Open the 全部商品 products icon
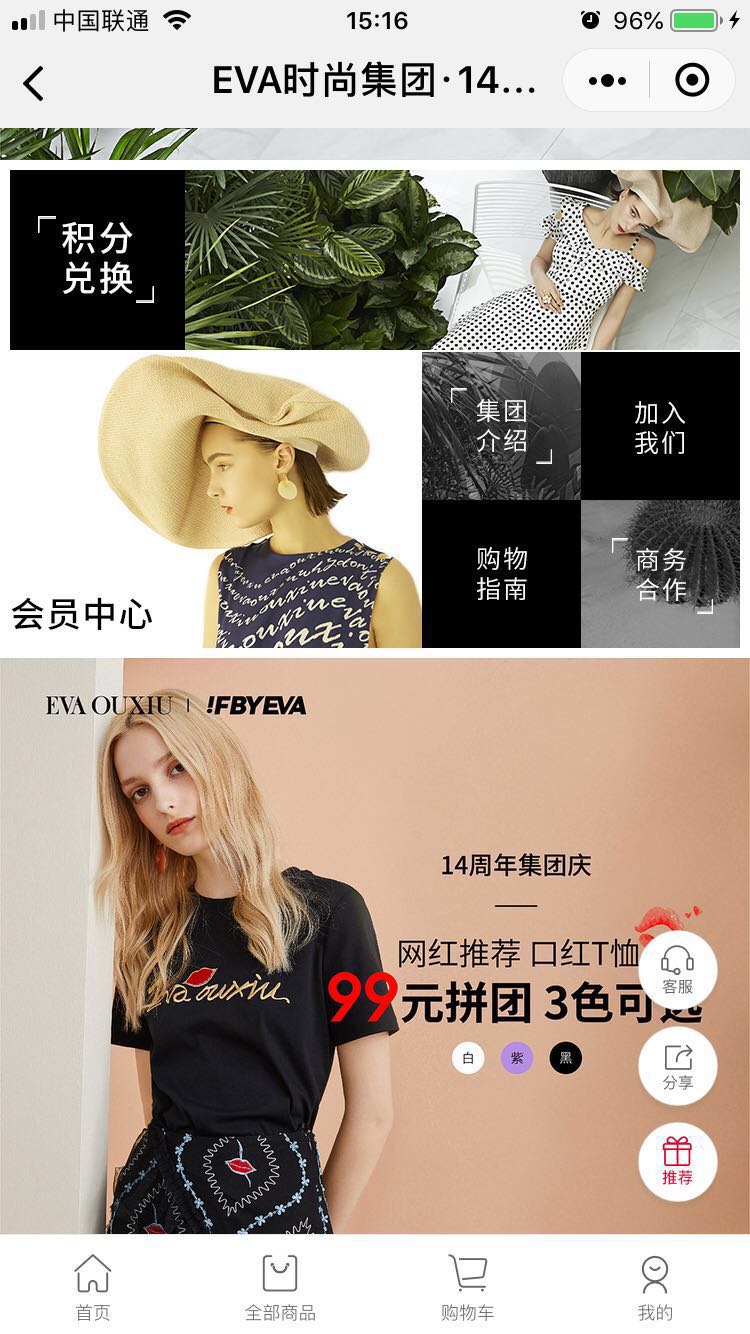 point(281,1283)
